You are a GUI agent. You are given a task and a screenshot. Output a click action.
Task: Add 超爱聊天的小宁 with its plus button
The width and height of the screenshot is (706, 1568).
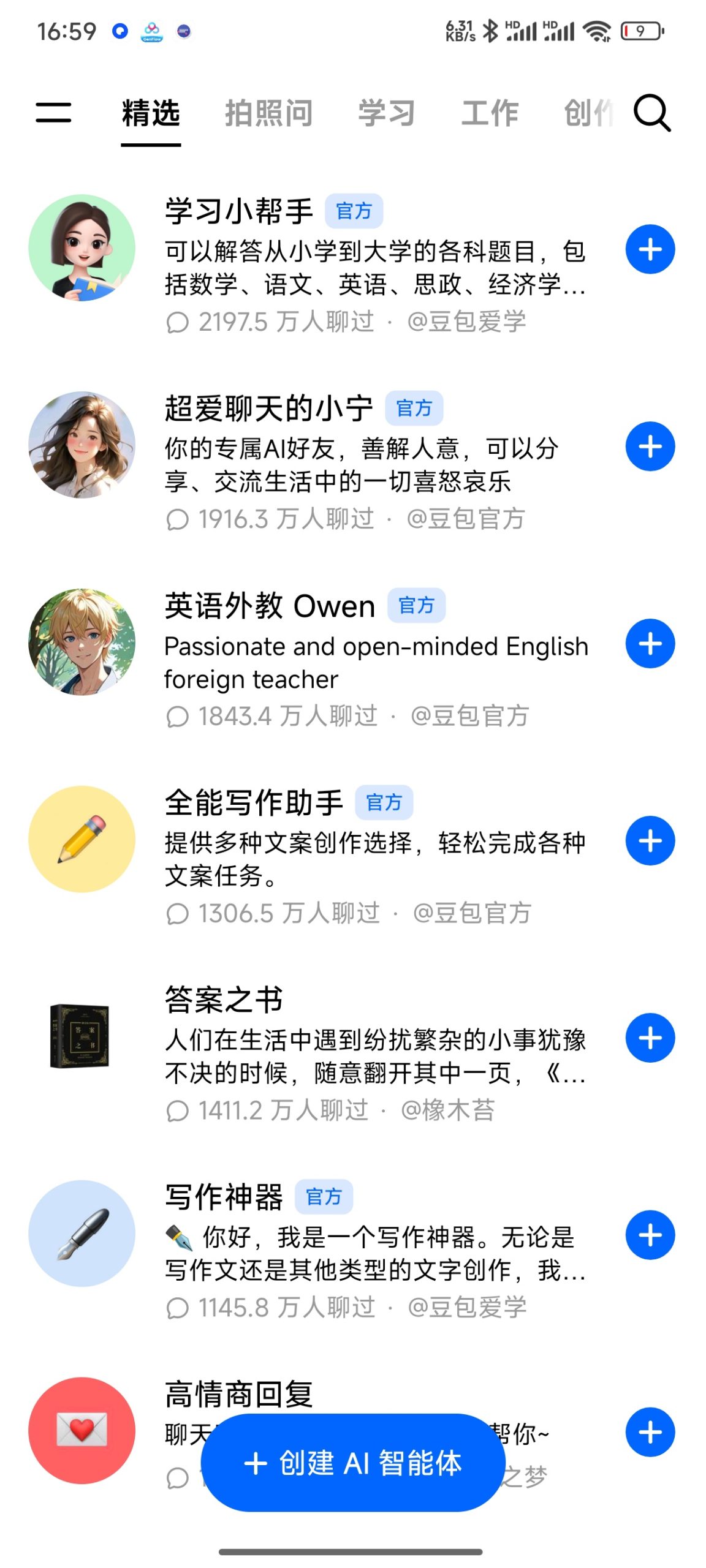[650, 446]
